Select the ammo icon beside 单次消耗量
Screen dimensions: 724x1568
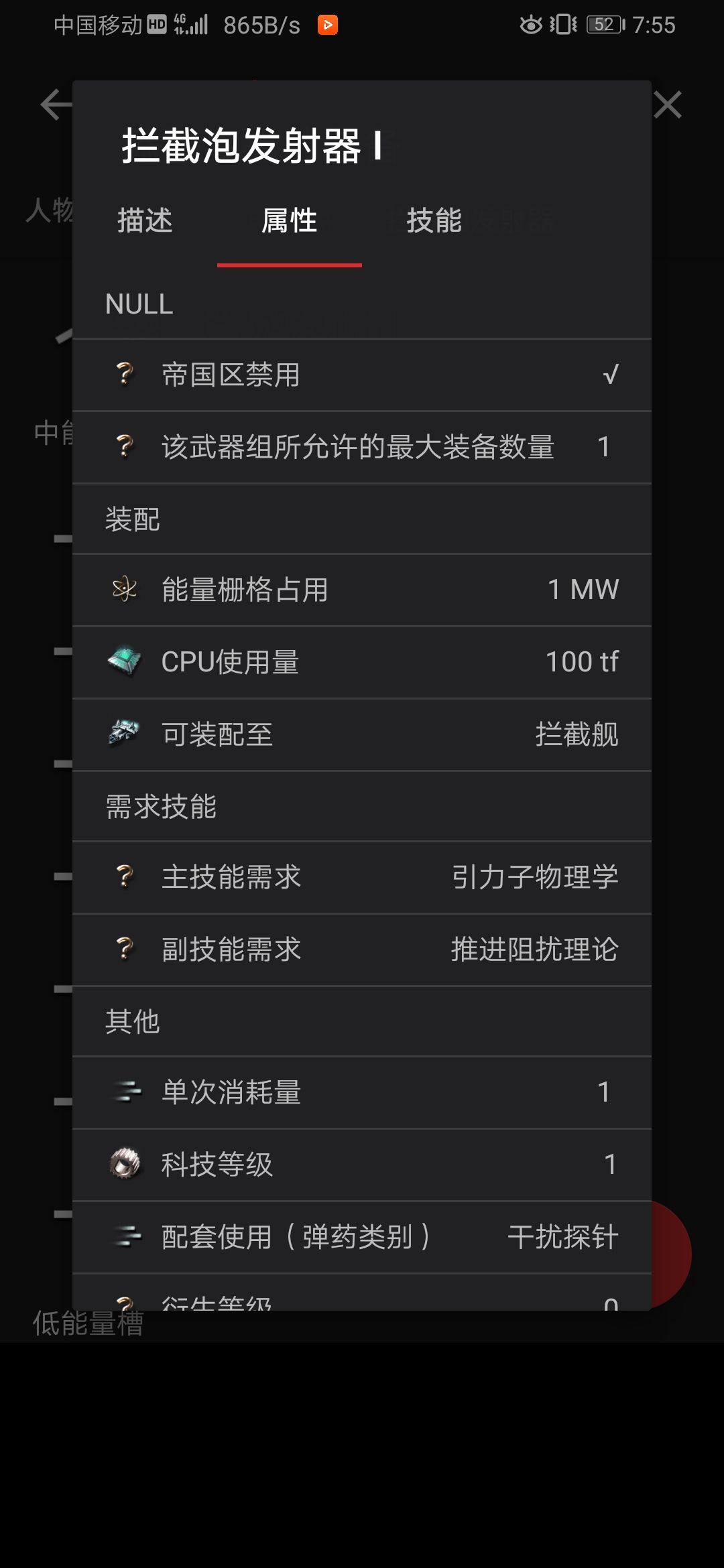[127, 1092]
